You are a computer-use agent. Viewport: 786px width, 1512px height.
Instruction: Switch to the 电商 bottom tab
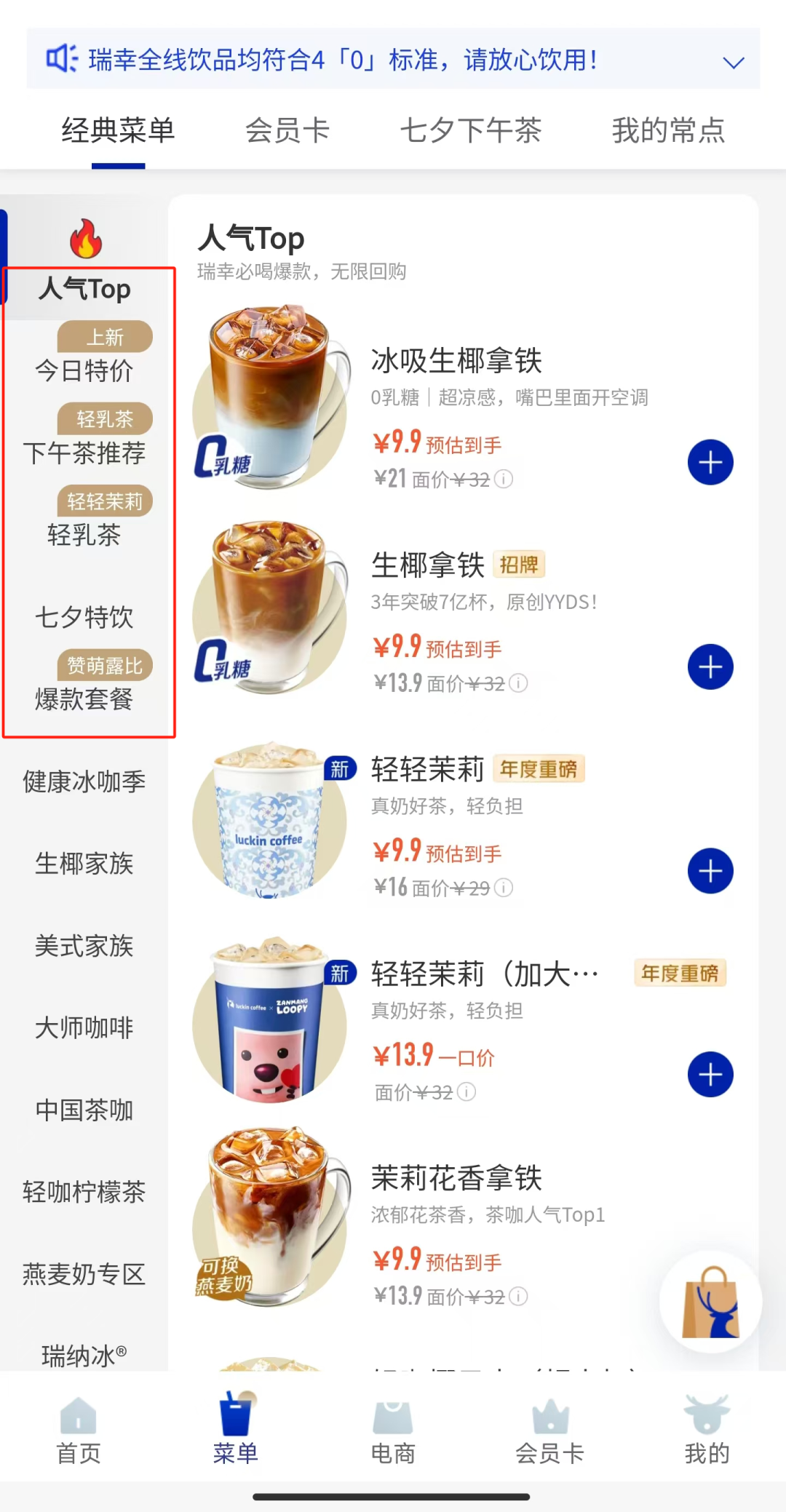point(393,1431)
